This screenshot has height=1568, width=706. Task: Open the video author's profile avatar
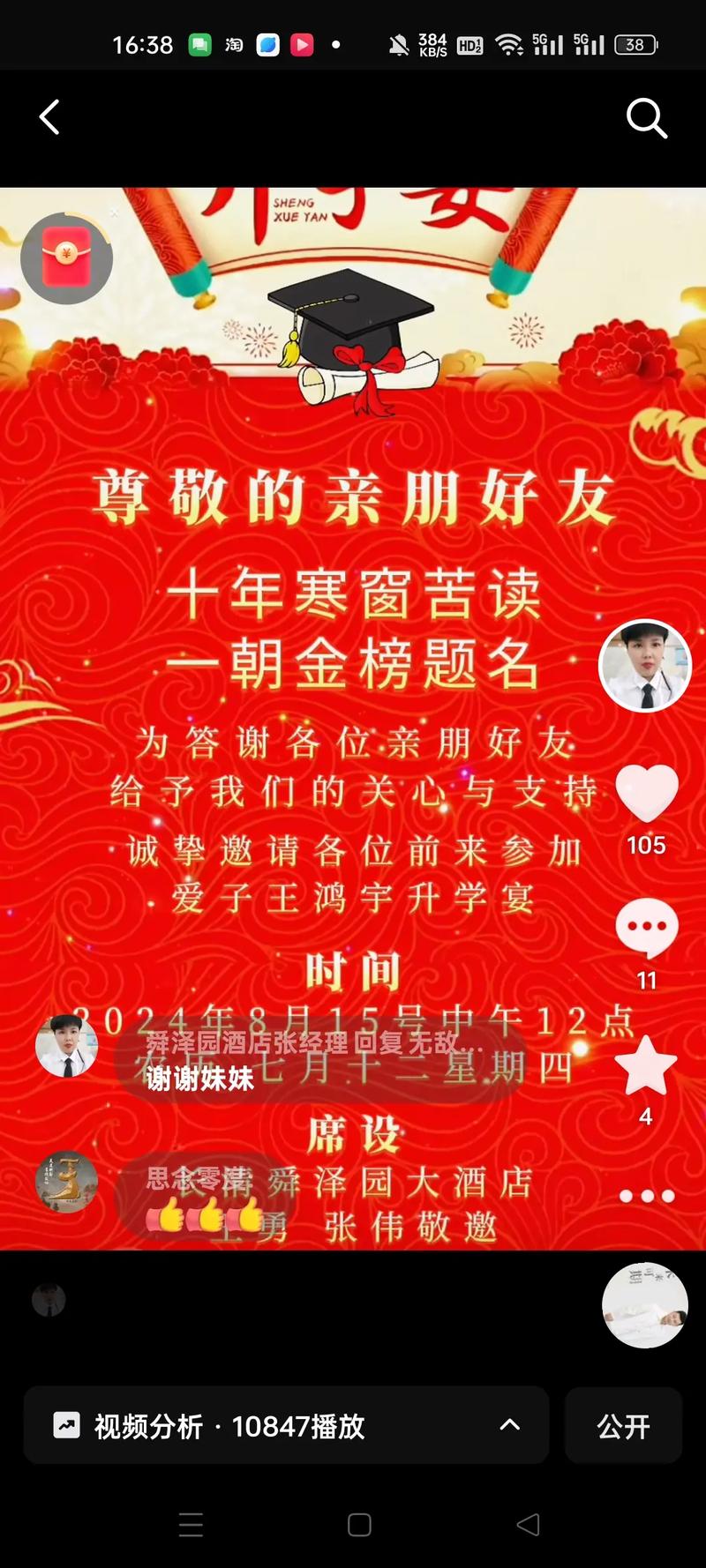click(x=645, y=665)
